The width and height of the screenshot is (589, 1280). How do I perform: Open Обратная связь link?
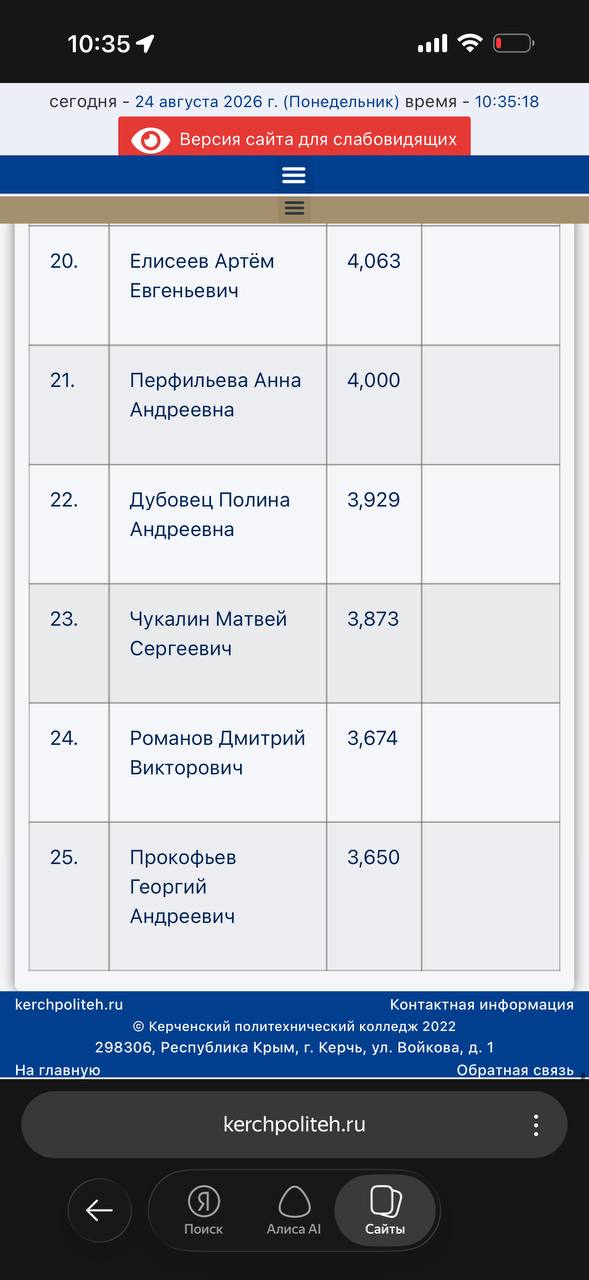point(515,1070)
